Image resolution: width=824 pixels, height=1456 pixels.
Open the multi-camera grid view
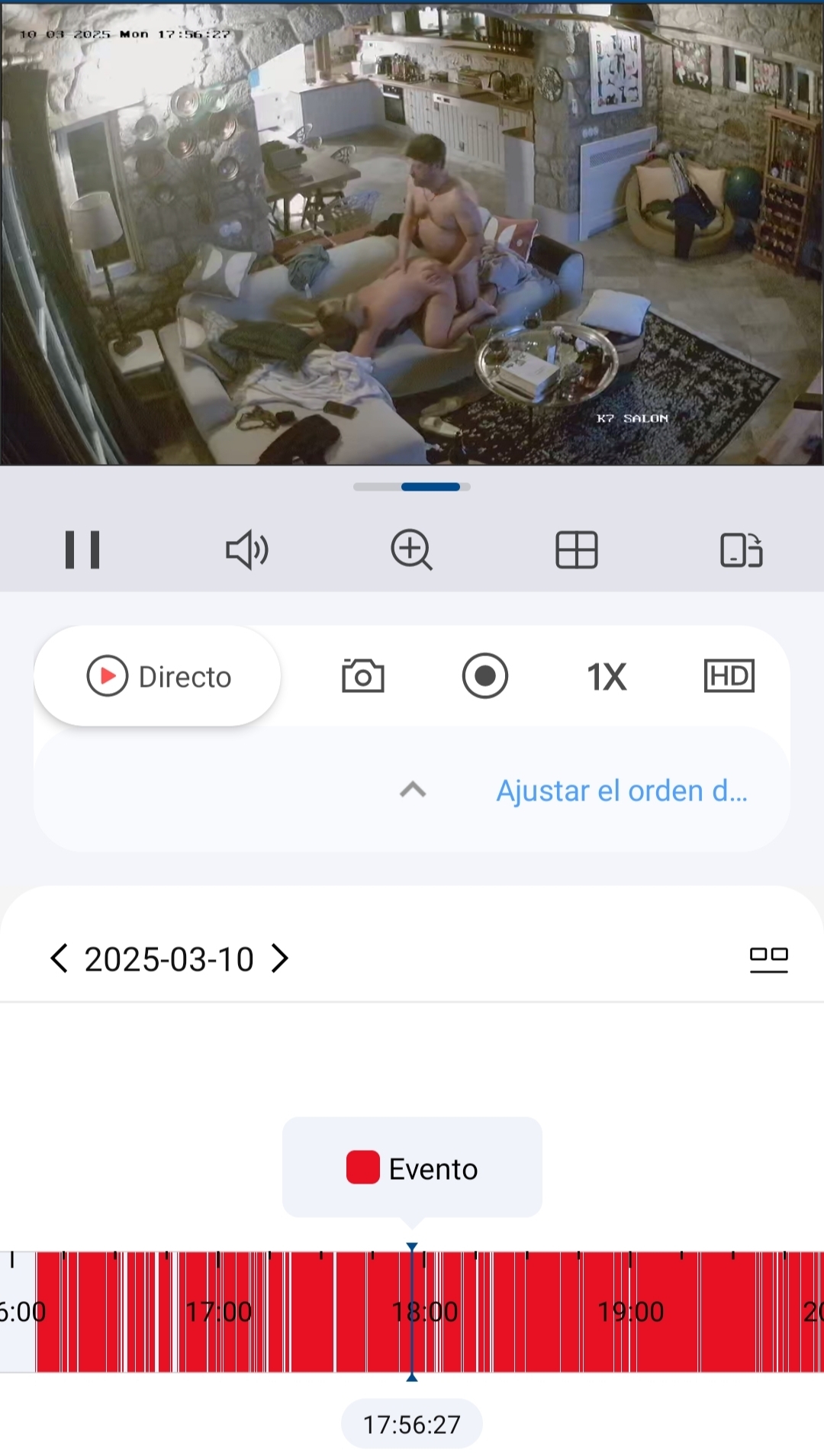point(576,549)
